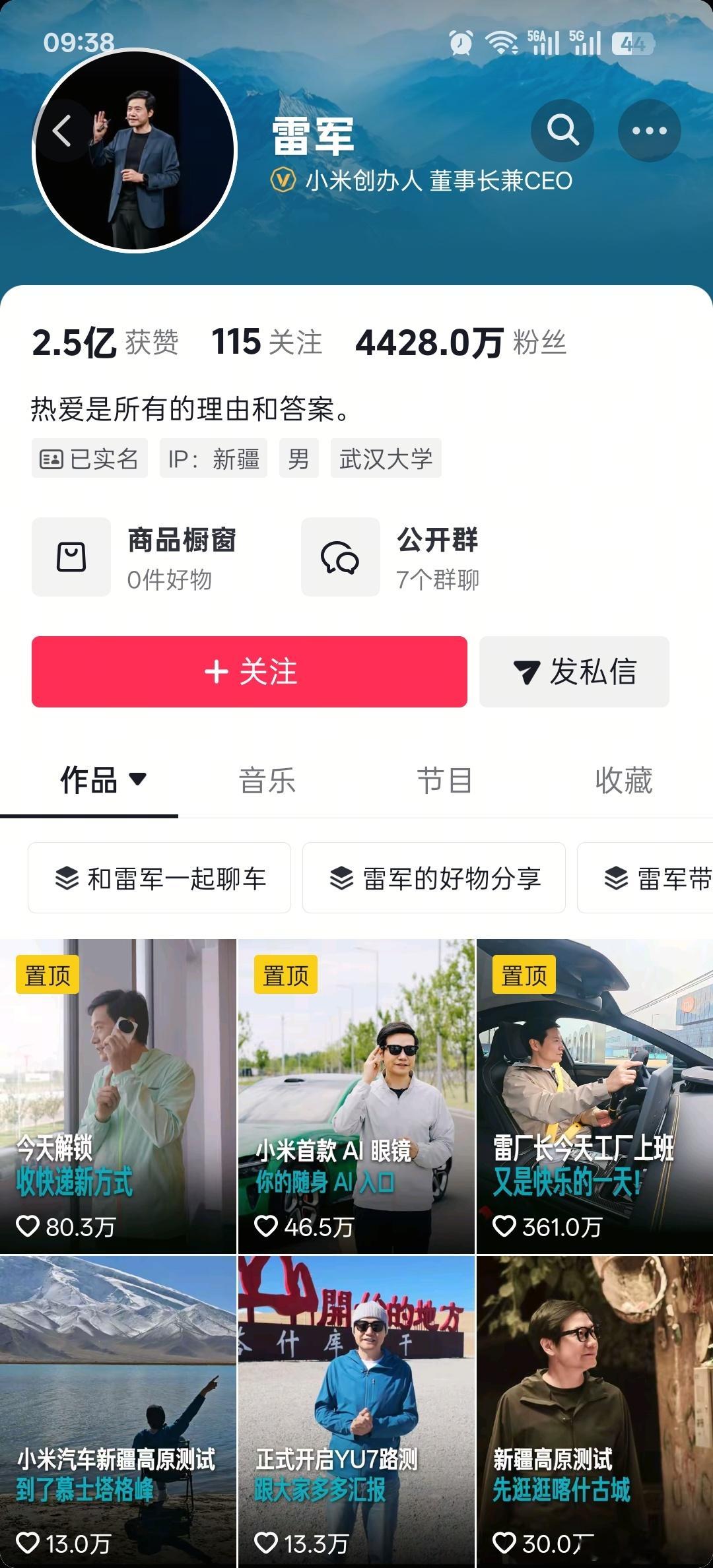This screenshot has width=713, height=1568.
Task: Open the 4428.0万 followers list
Action: [429, 342]
